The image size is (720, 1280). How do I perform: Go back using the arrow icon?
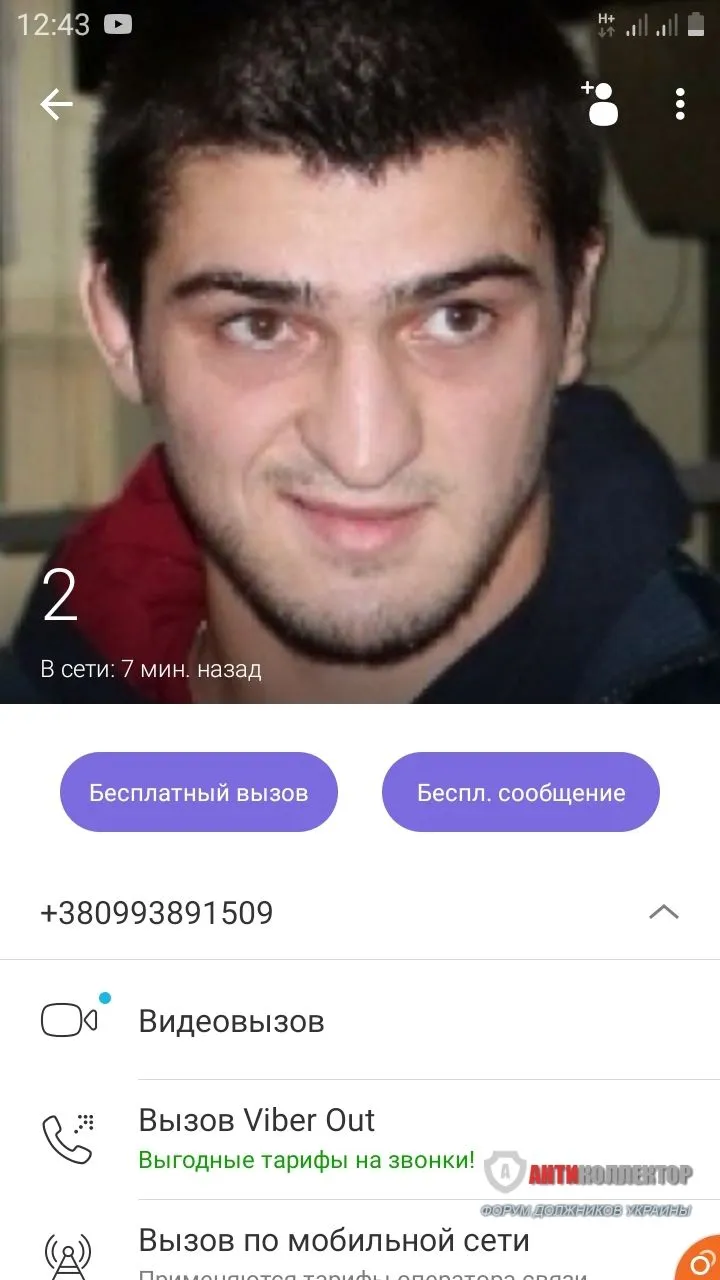(56, 104)
